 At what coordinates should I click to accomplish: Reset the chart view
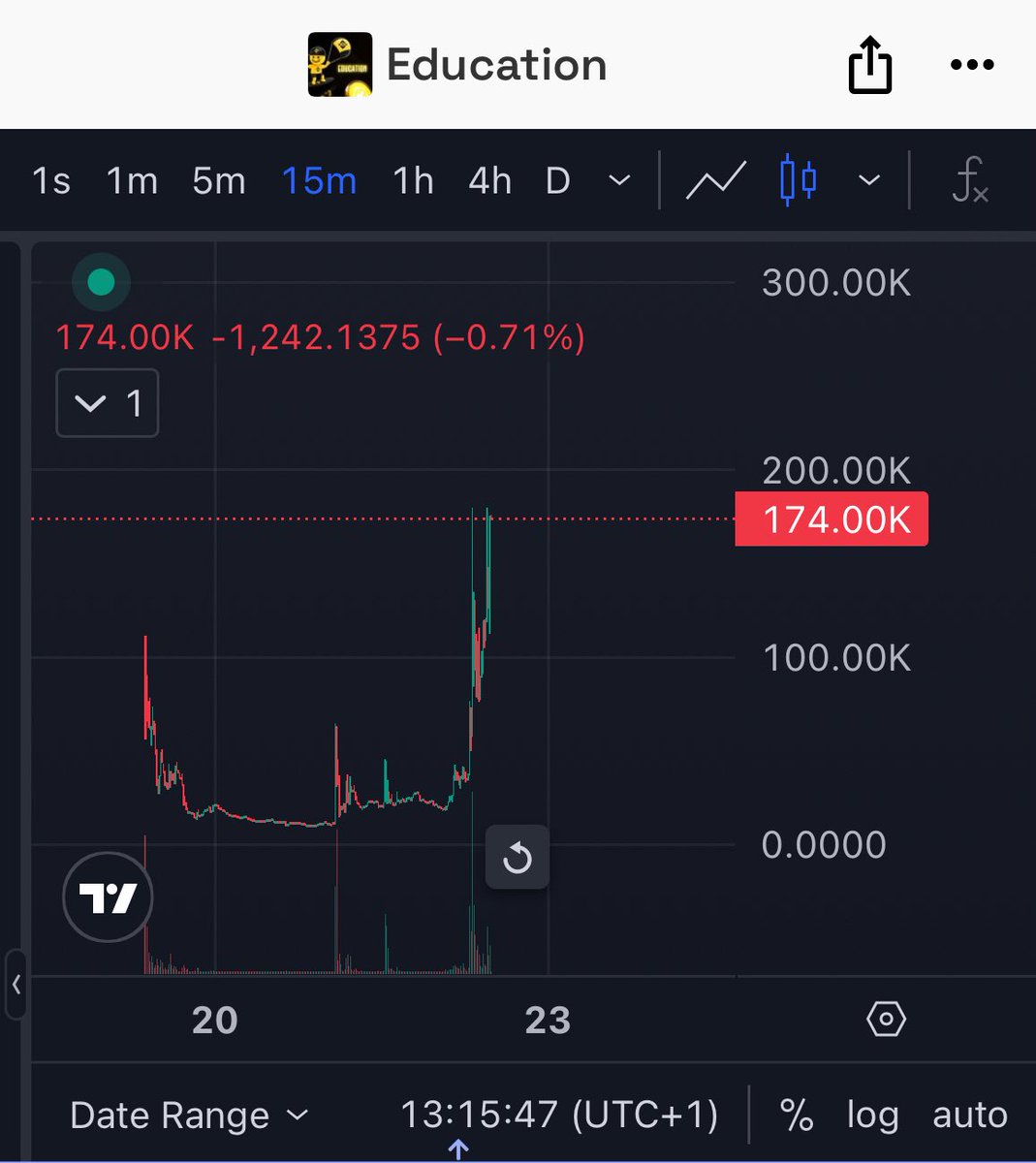coord(518,858)
